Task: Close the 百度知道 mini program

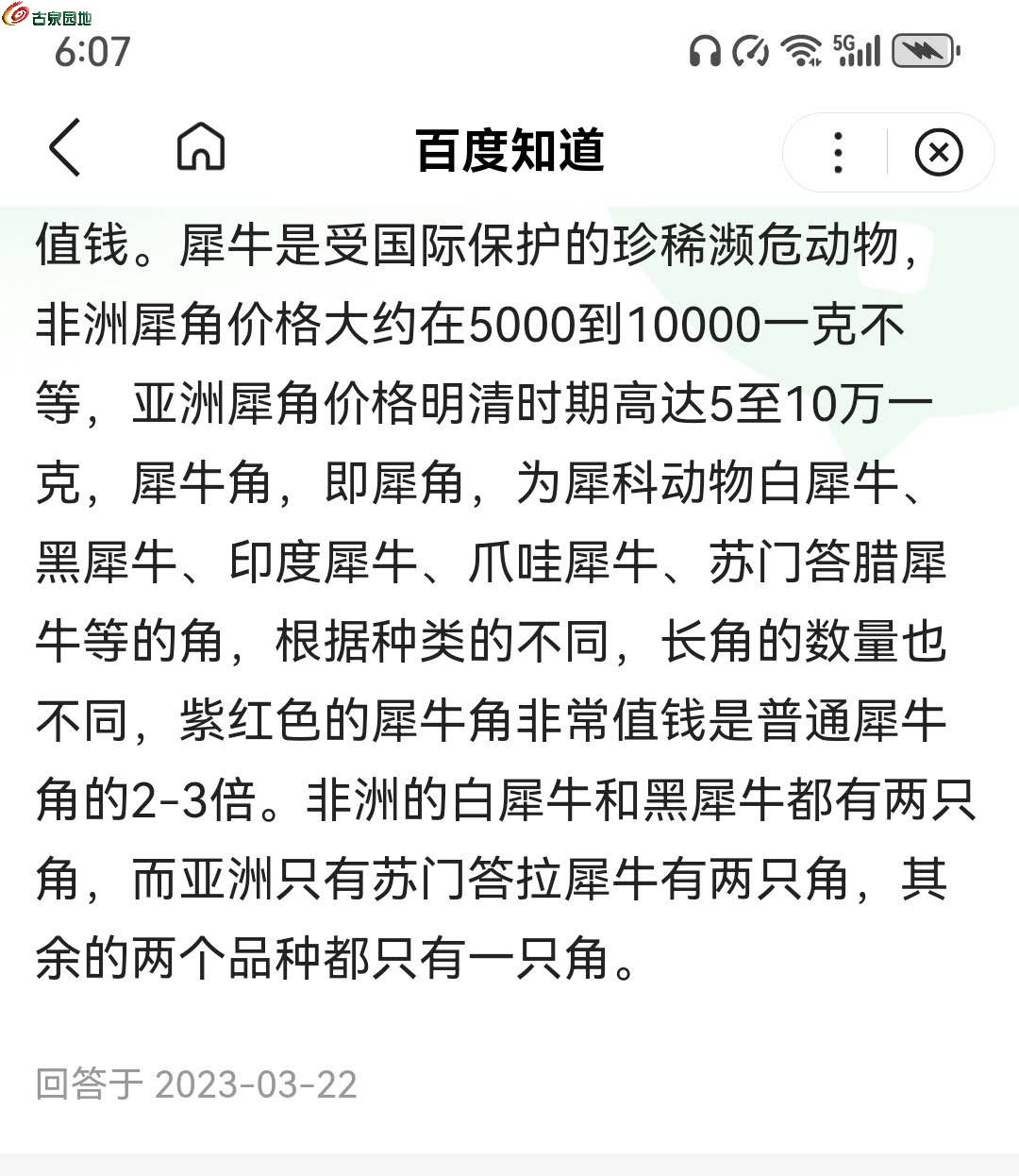Action: point(939,152)
